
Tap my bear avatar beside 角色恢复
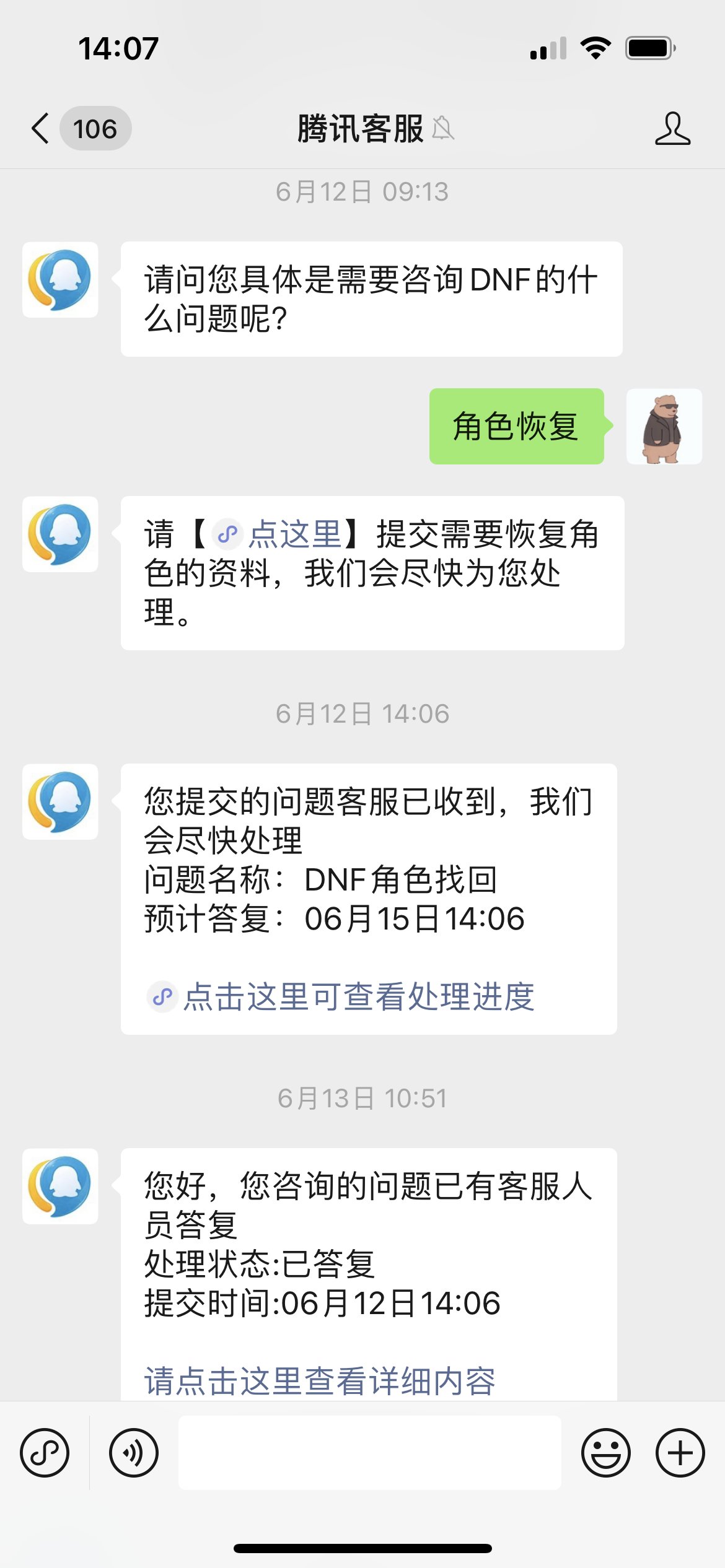pos(664,427)
